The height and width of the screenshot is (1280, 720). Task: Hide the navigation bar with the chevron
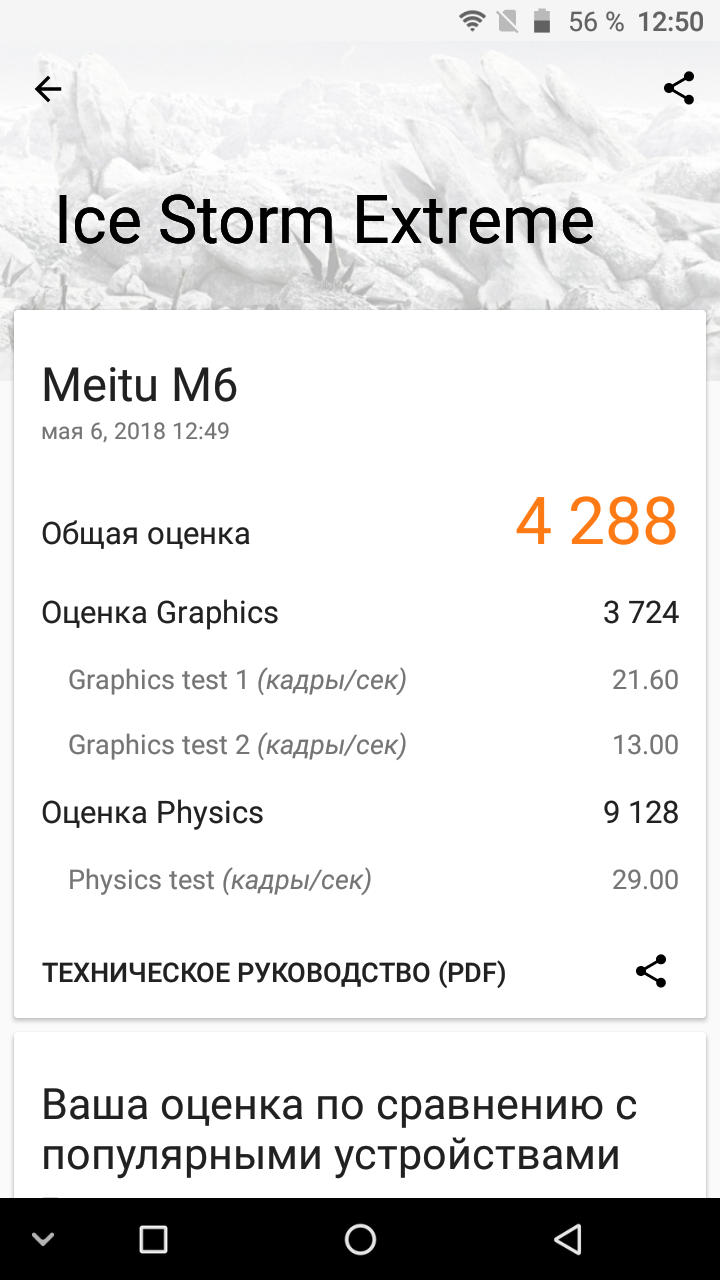pyautogui.click(x=42, y=1240)
